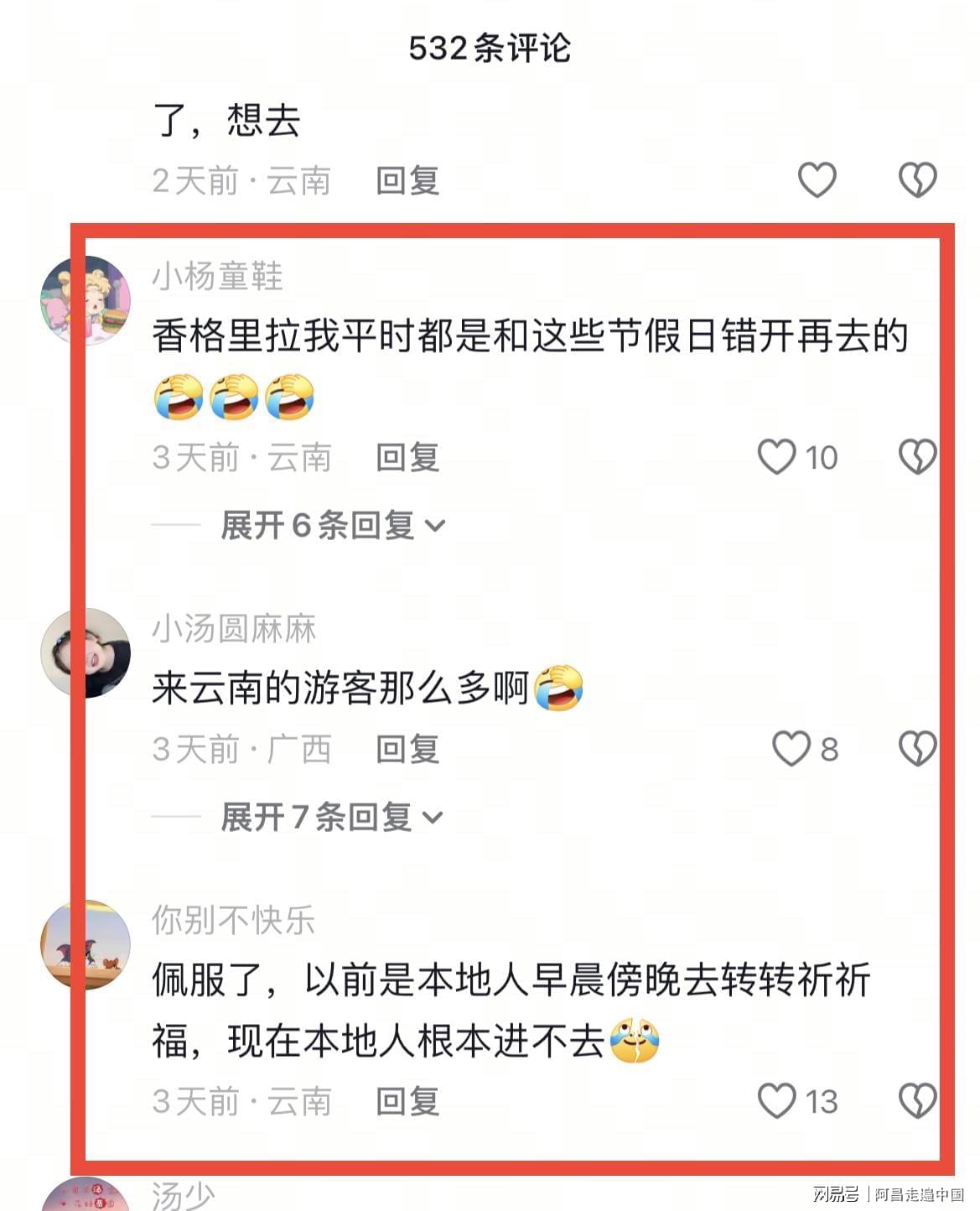Open the username 小杨童鞋
The width and height of the screenshot is (980, 1211).
coord(217,276)
